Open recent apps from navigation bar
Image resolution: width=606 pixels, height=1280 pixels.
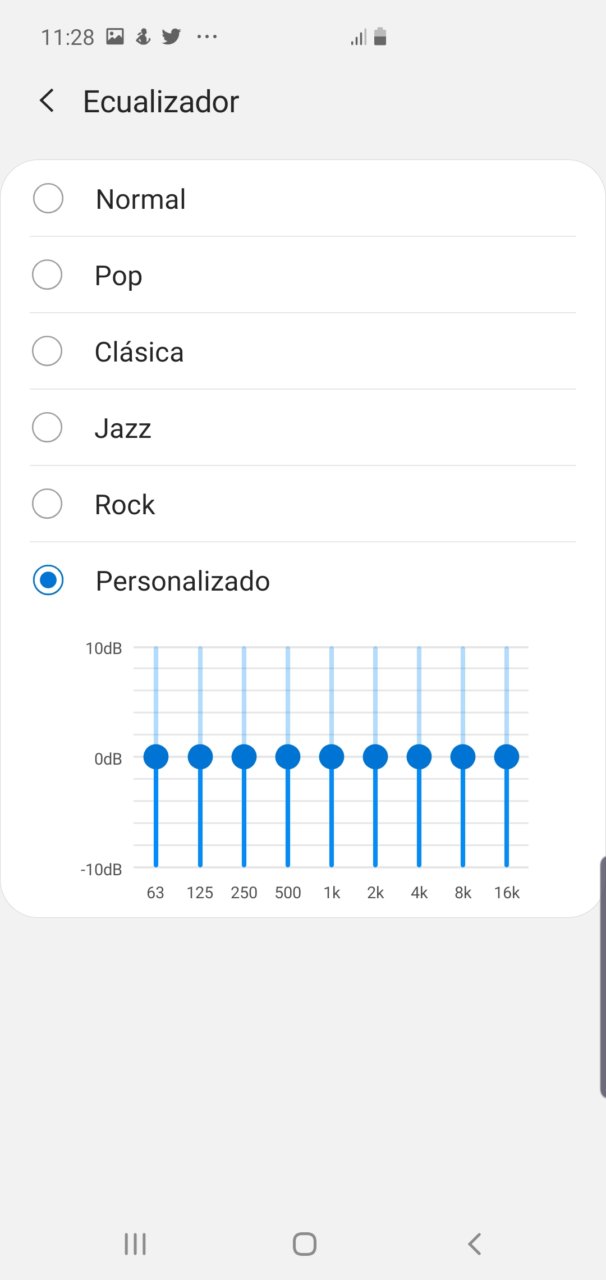point(135,1243)
